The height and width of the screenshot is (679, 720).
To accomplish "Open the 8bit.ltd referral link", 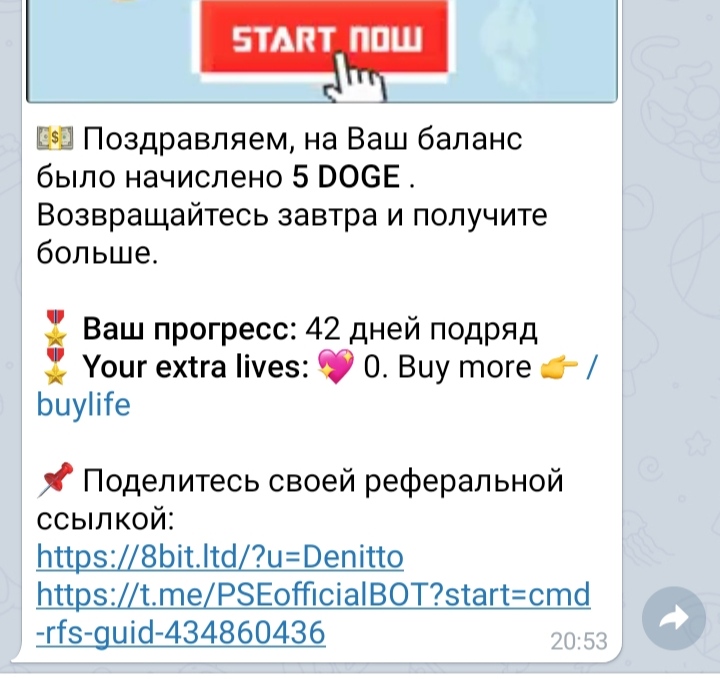I will pyautogui.click(x=220, y=557).
